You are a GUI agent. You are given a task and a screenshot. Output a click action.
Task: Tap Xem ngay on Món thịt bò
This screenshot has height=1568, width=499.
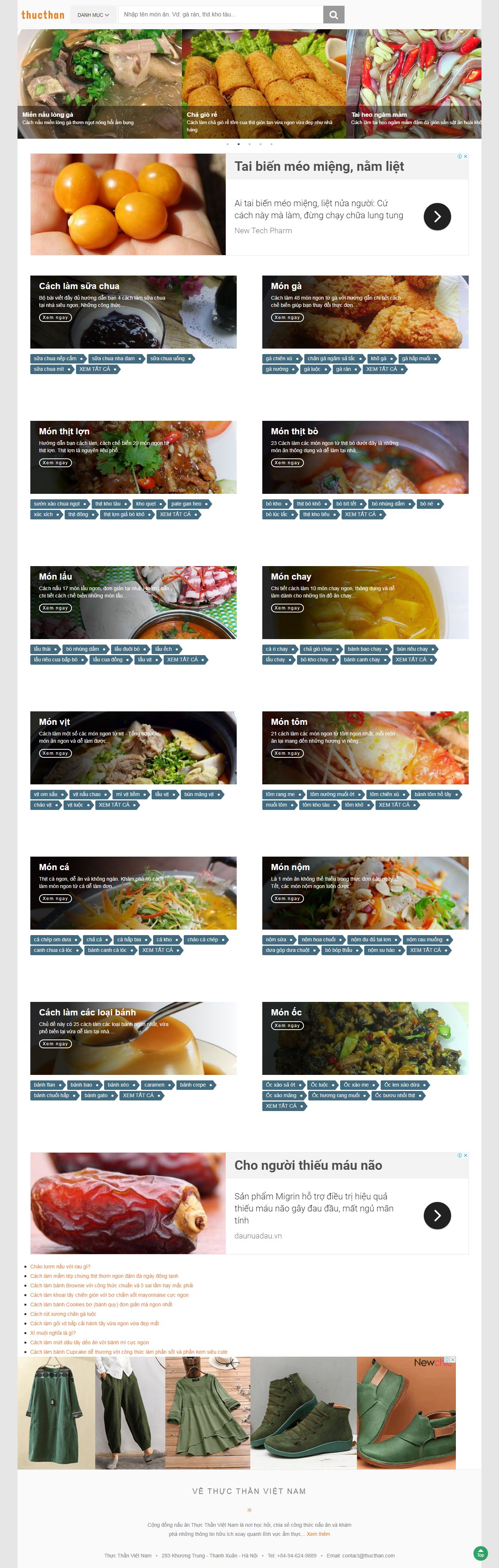(287, 462)
